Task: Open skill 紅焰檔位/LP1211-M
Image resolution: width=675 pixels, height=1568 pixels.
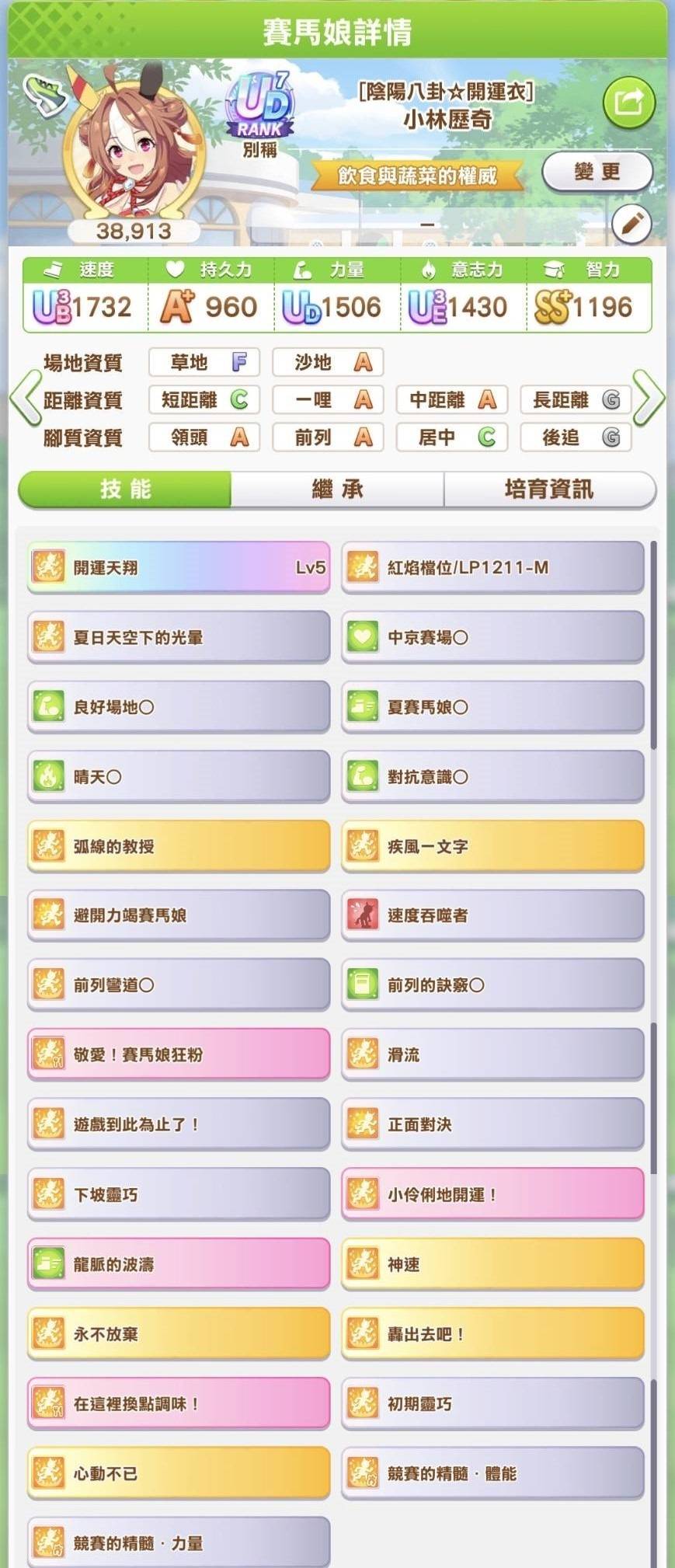Action: [492, 567]
